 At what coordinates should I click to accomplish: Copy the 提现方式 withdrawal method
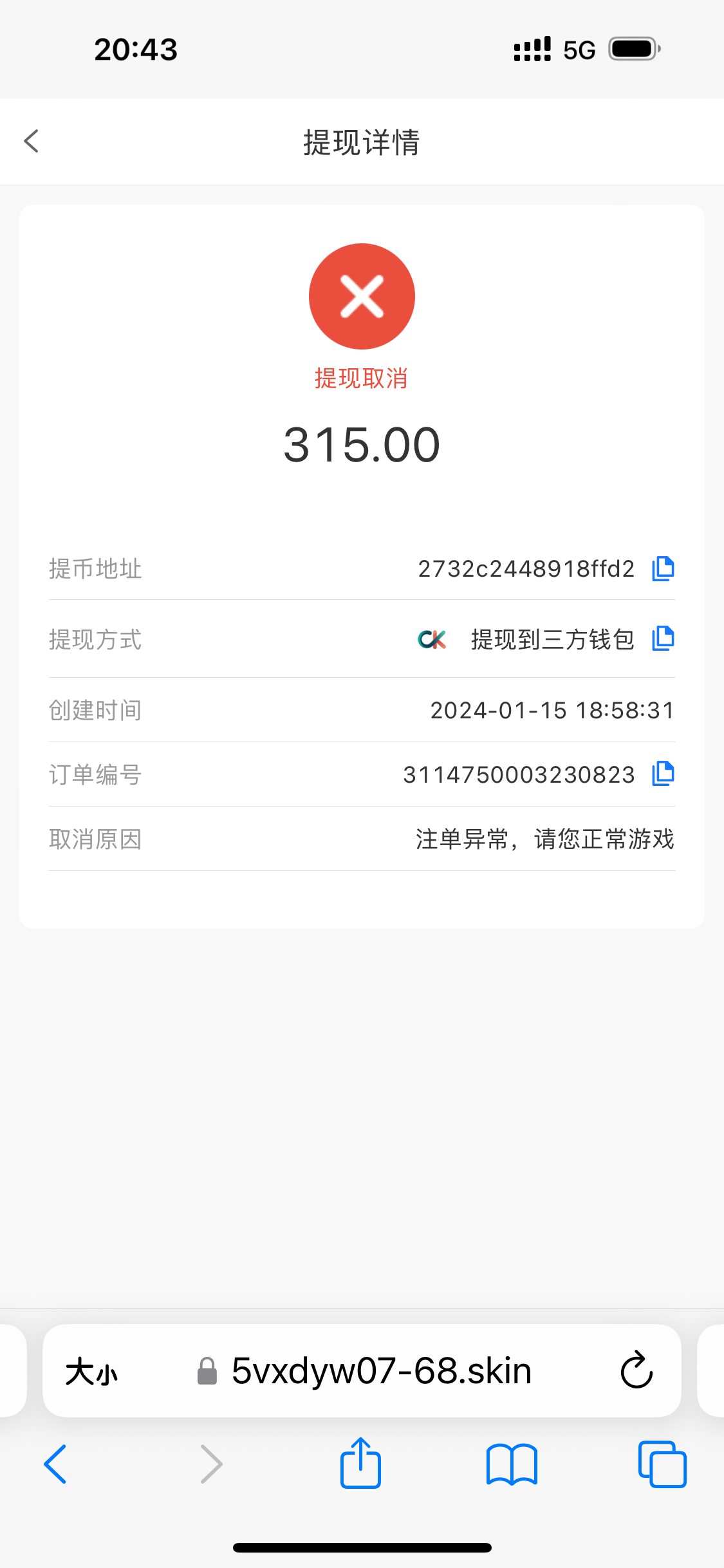(x=662, y=639)
